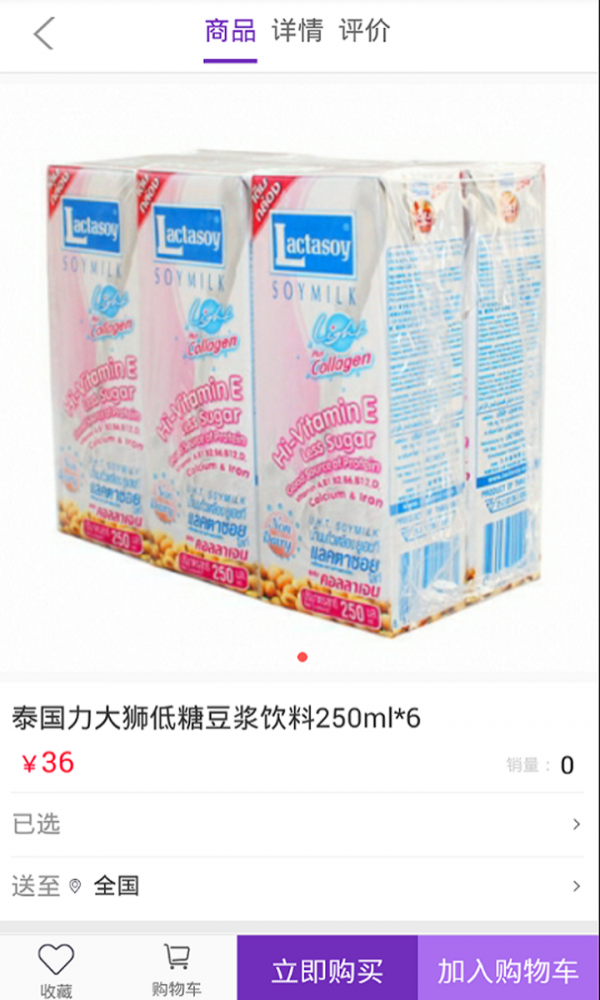This screenshot has height=1000, width=600.
Task: Add item with 加入购物车 button
Action: click(508, 969)
